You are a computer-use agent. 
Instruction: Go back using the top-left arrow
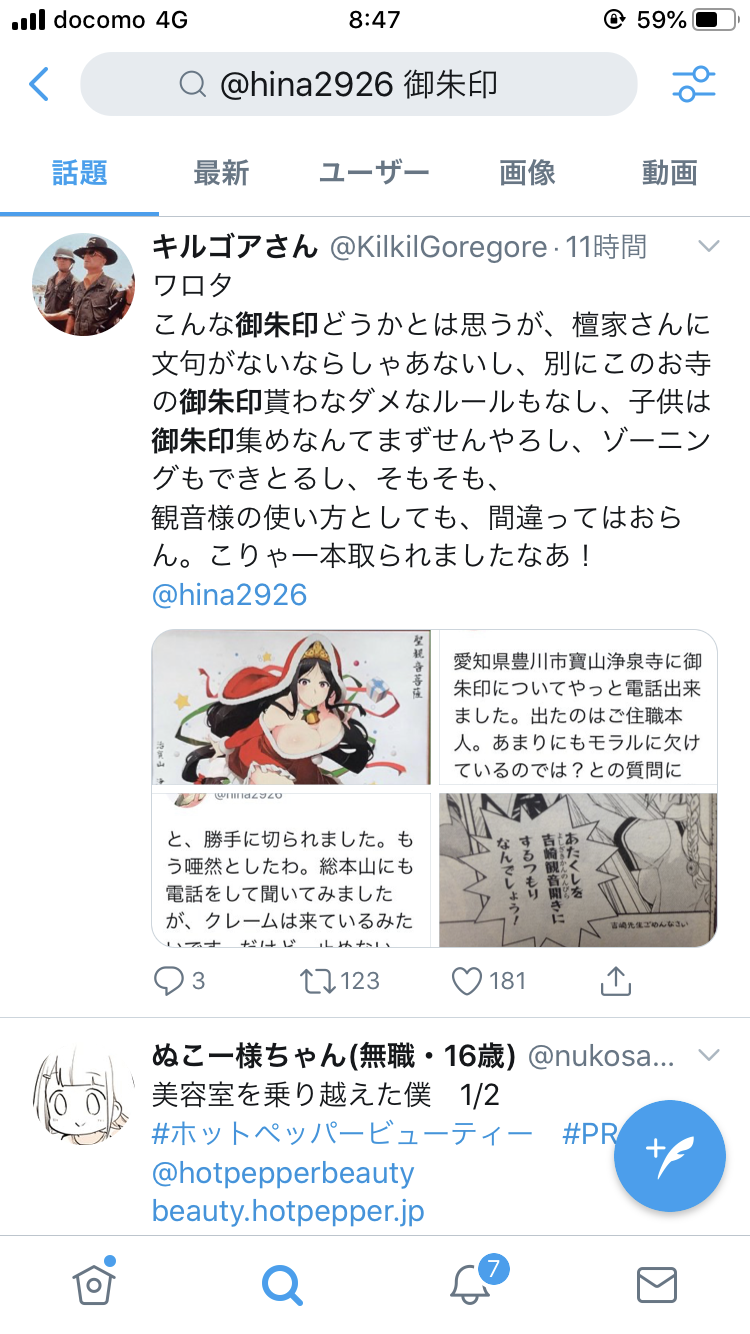(x=39, y=84)
